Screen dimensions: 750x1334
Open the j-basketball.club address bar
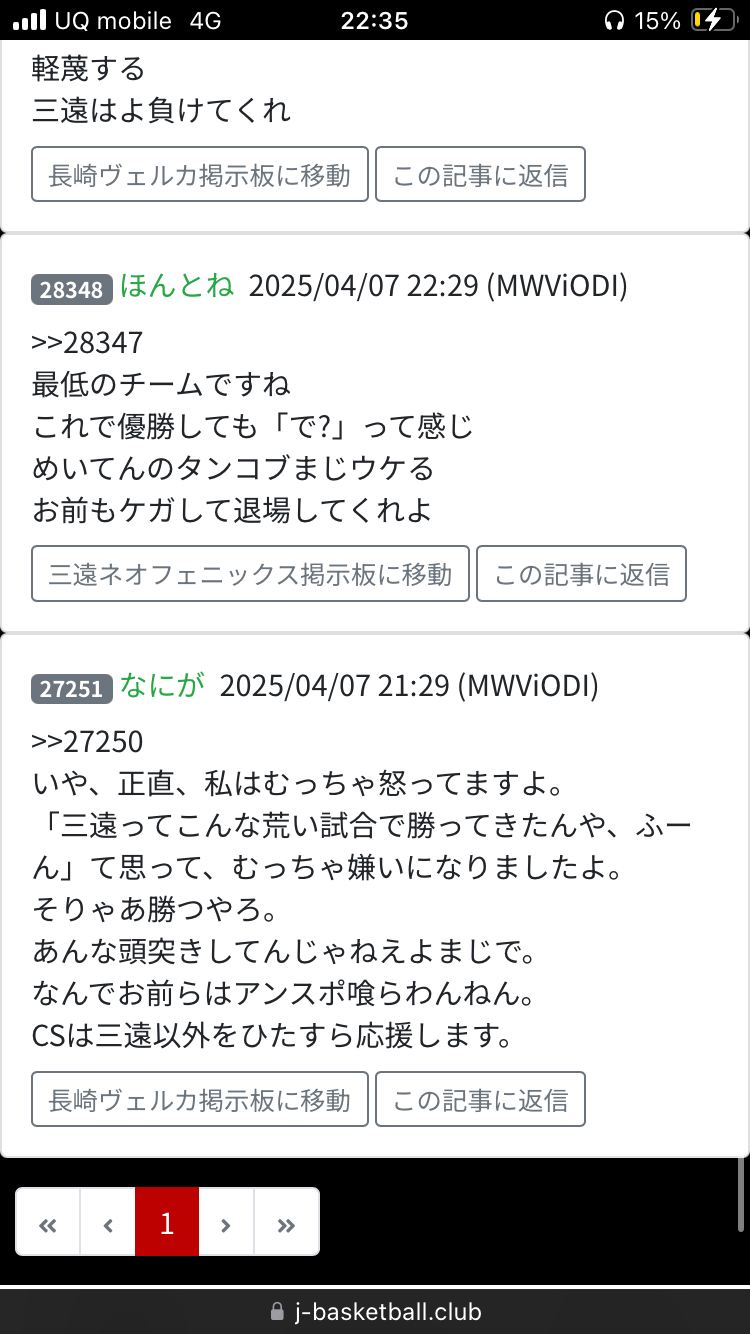point(375,1311)
